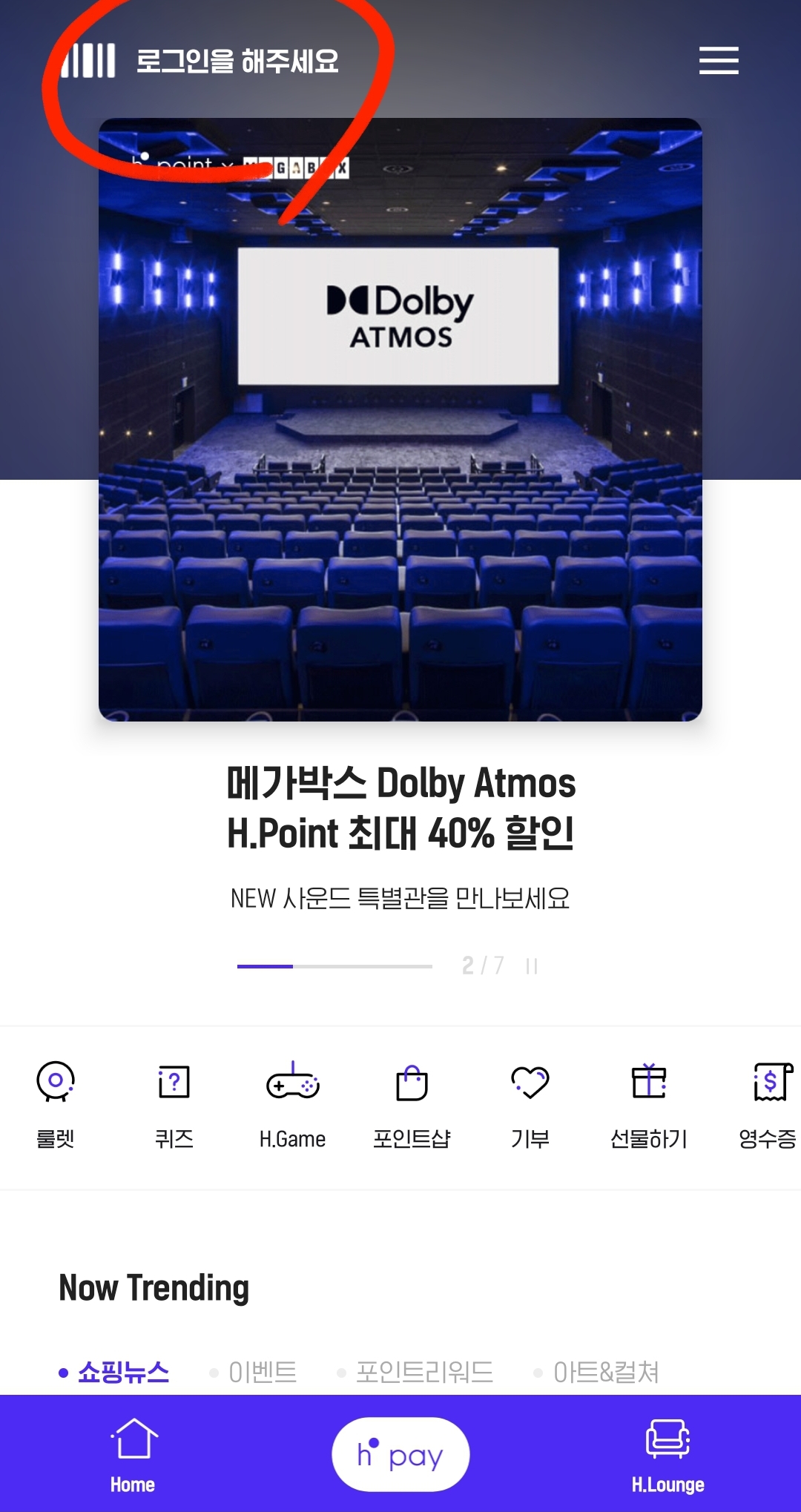801x1512 pixels.
Task: Open the 아트&컬쳐 tab
Action: tap(608, 1370)
